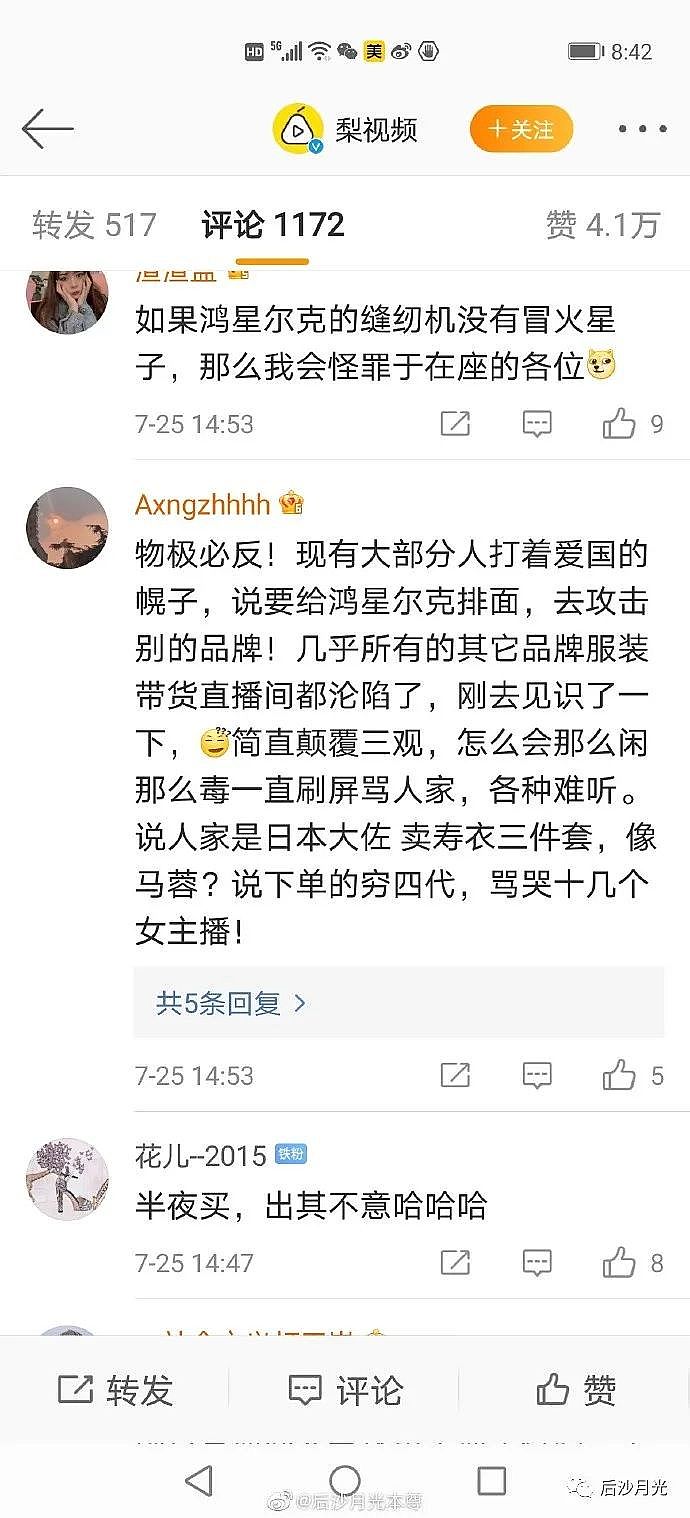Go back using the top-left arrow
Screen dimensions: 690x1518
point(47,129)
